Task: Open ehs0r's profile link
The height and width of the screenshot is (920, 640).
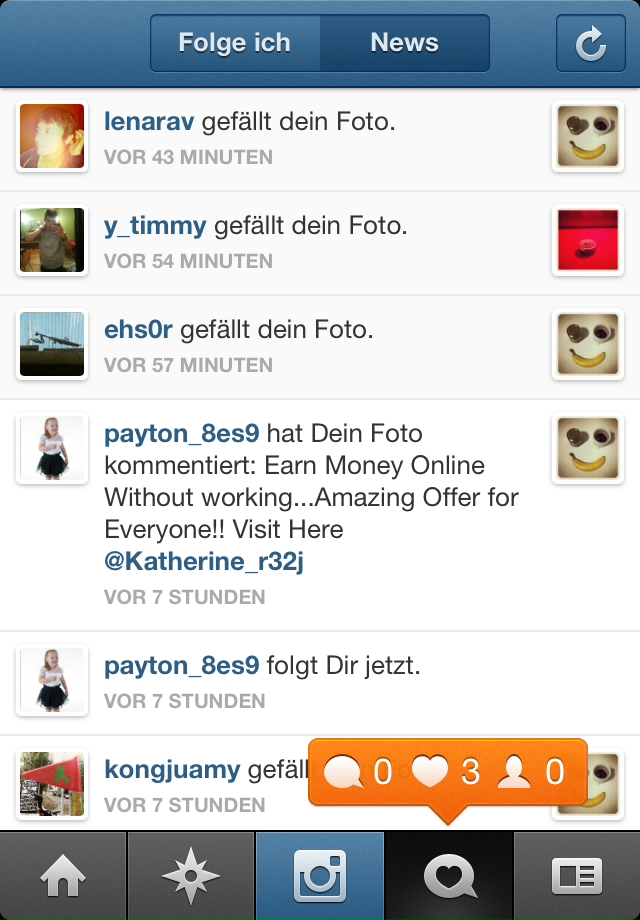Action: coord(138,331)
